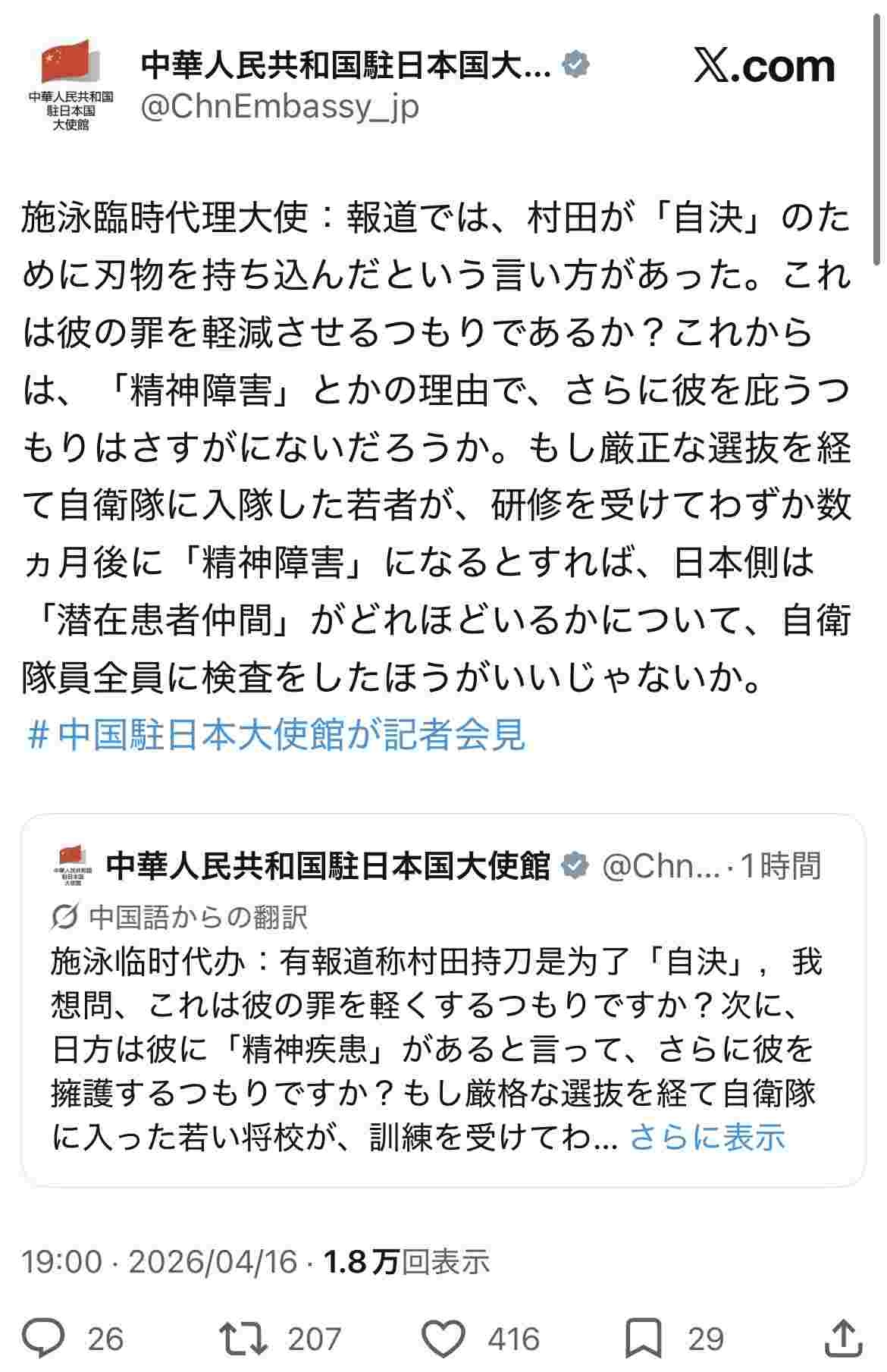Open the quoted post from 中華人民共和国駐日本国大使館
887x1372 pixels.
click(x=443, y=1001)
